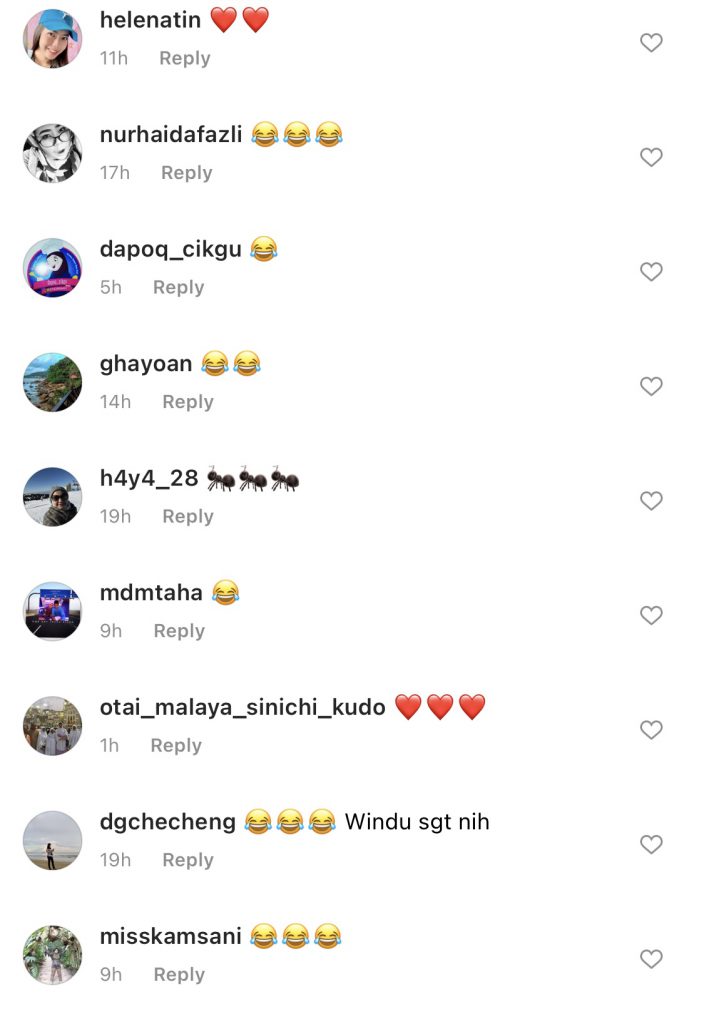Reply to nurhaidafazli's comment
The height and width of the screenshot is (1024, 704).
(x=186, y=173)
